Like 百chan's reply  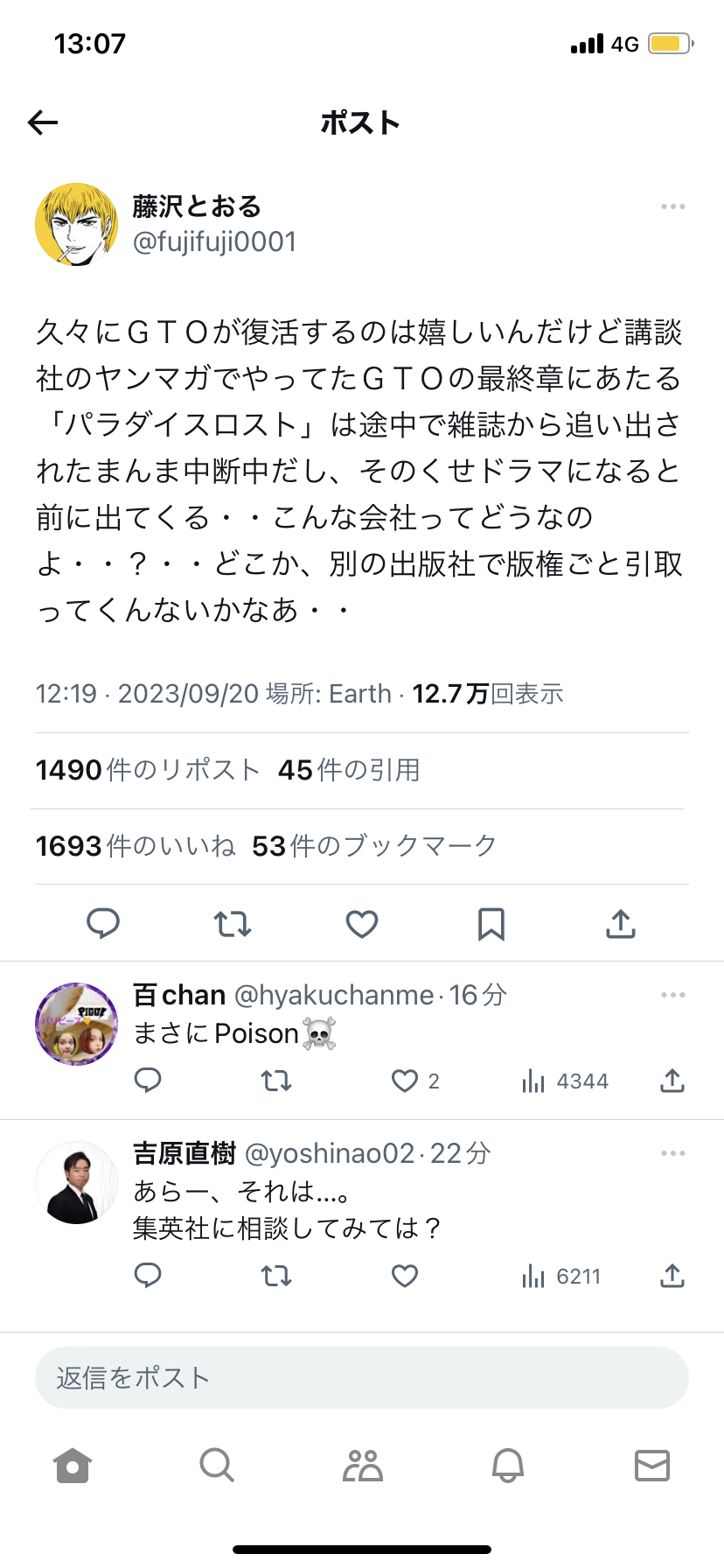point(405,1081)
